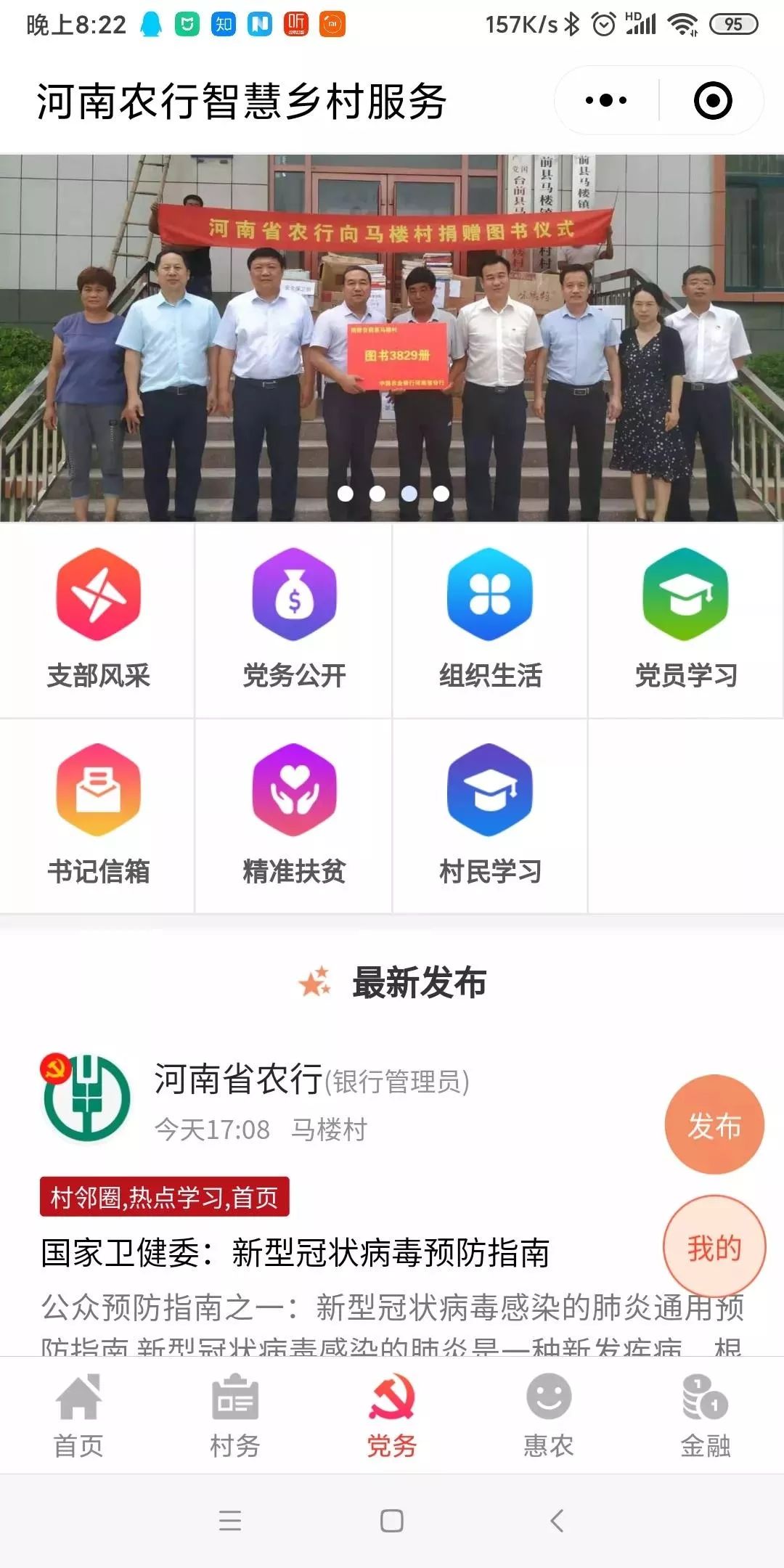Open the 我的 floating button

click(714, 1247)
